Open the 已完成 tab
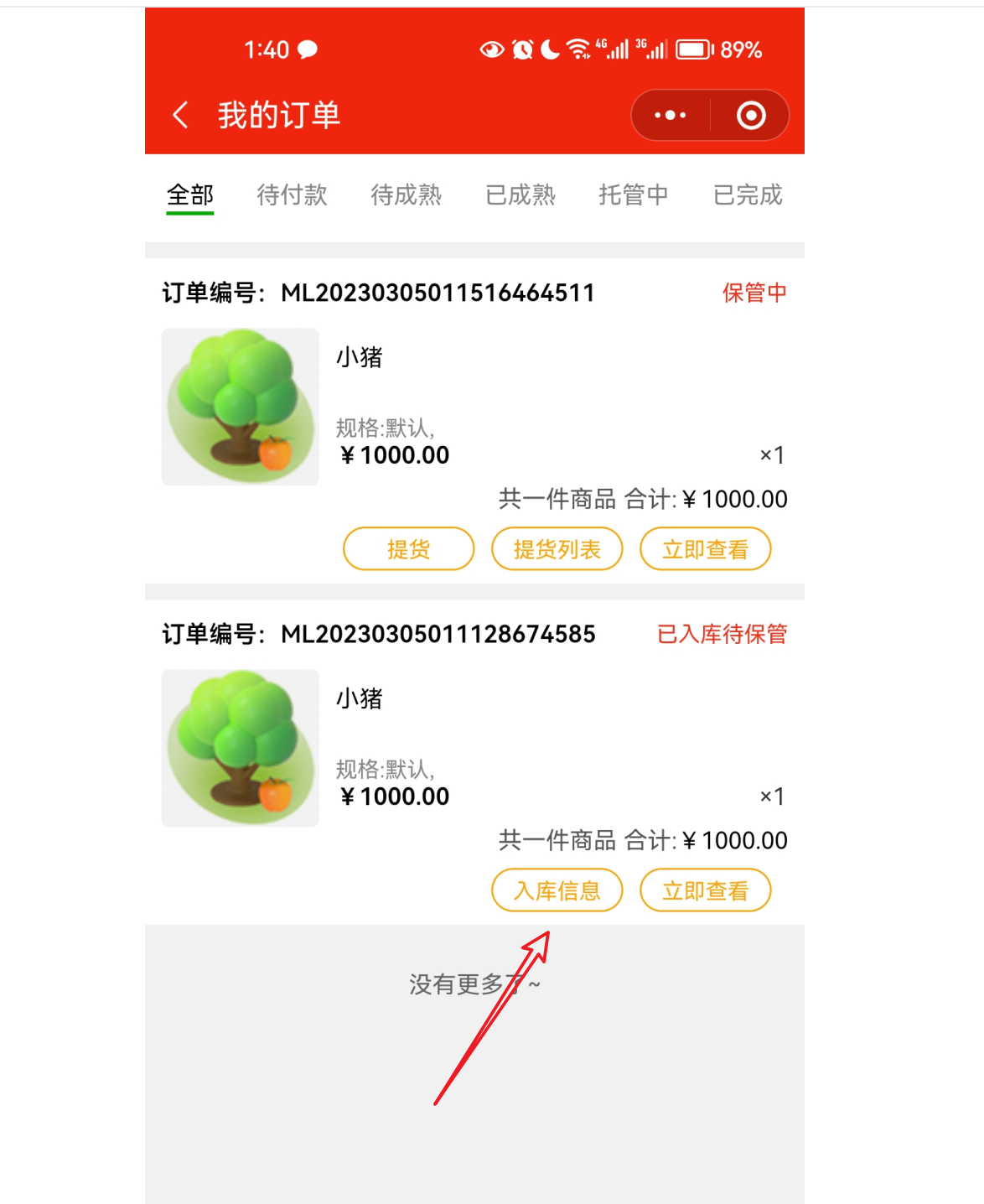The width and height of the screenshot is (984, 1204). pos(748,195)
